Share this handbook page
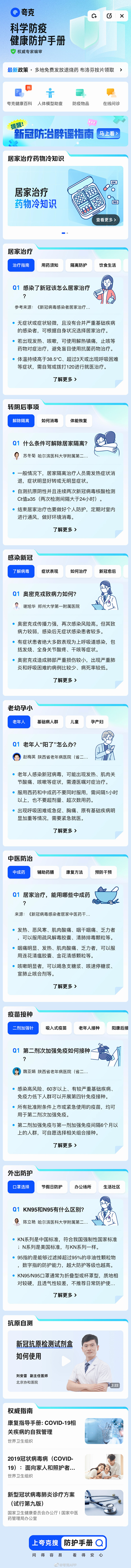 pyautogui.click(x=109, y=16)
